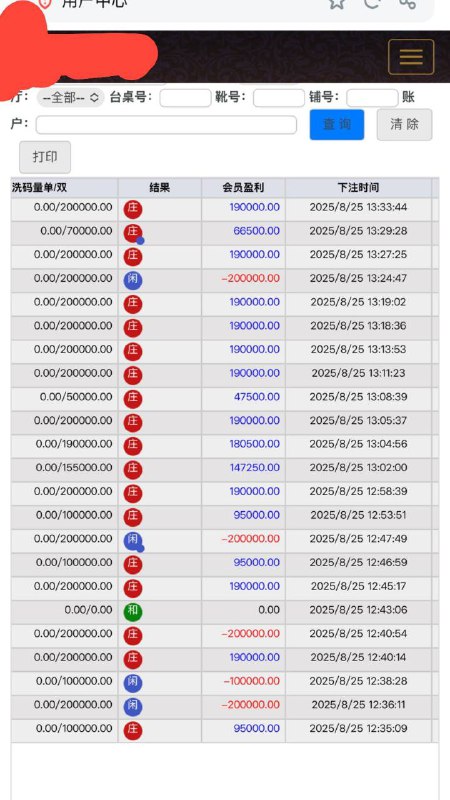Screen dimensions: 450x800
Task: Expand the --全部-- hall dropdown
Action: pyautogui.click(x=71, y=97)
